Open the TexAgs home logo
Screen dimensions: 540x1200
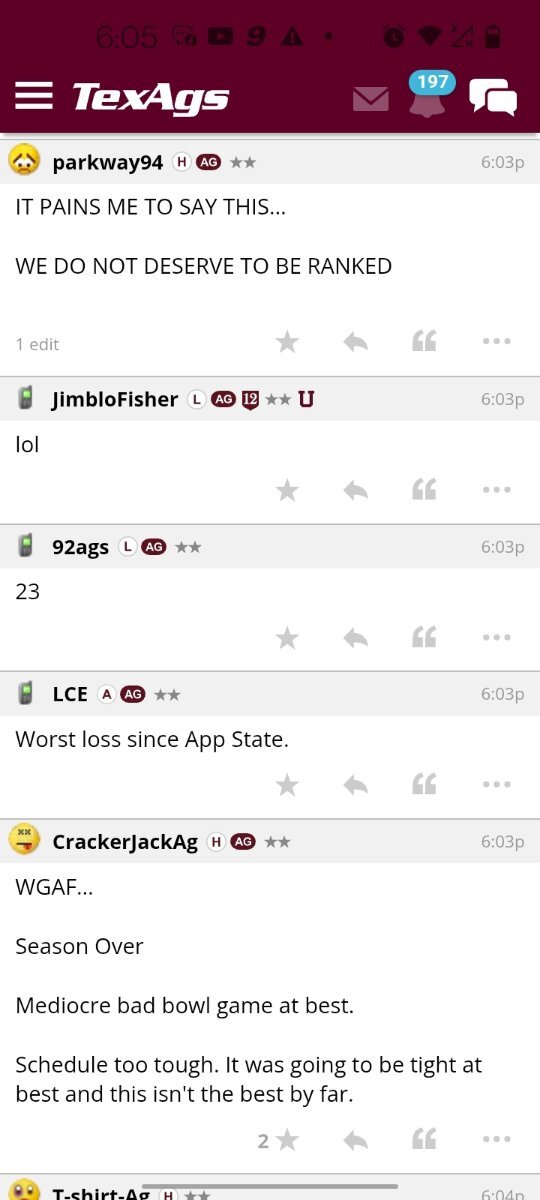[x=151, y=97]
